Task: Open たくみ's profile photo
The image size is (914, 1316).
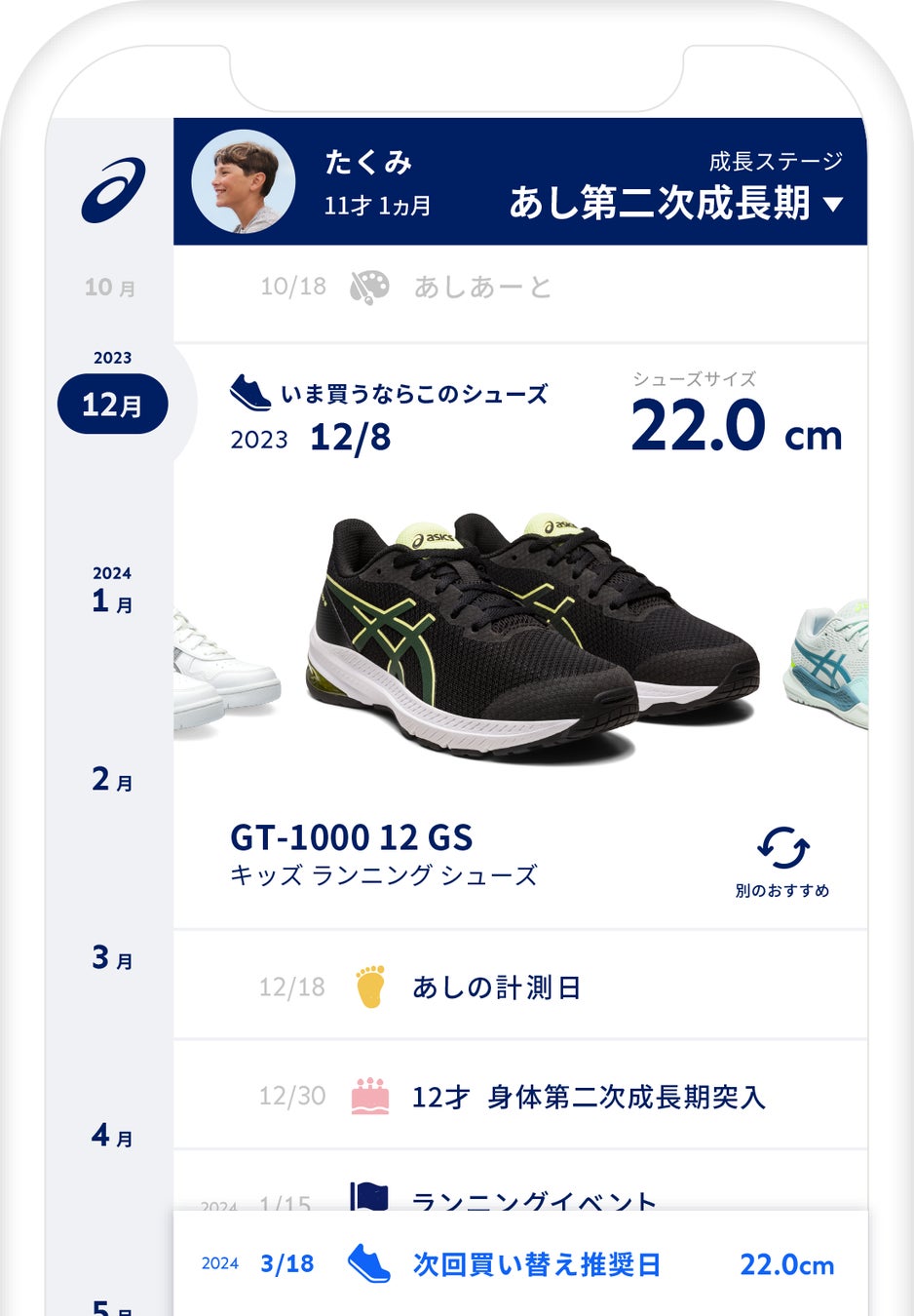Action: [x=243, y=182]
